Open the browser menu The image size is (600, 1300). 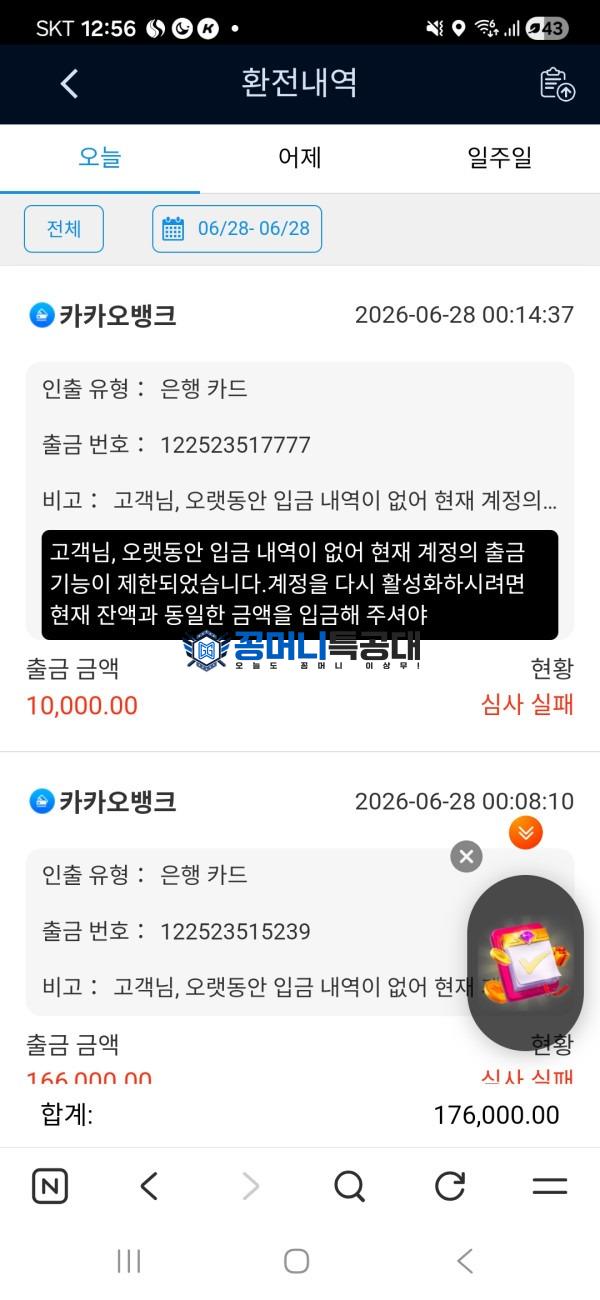[550, 1186]
